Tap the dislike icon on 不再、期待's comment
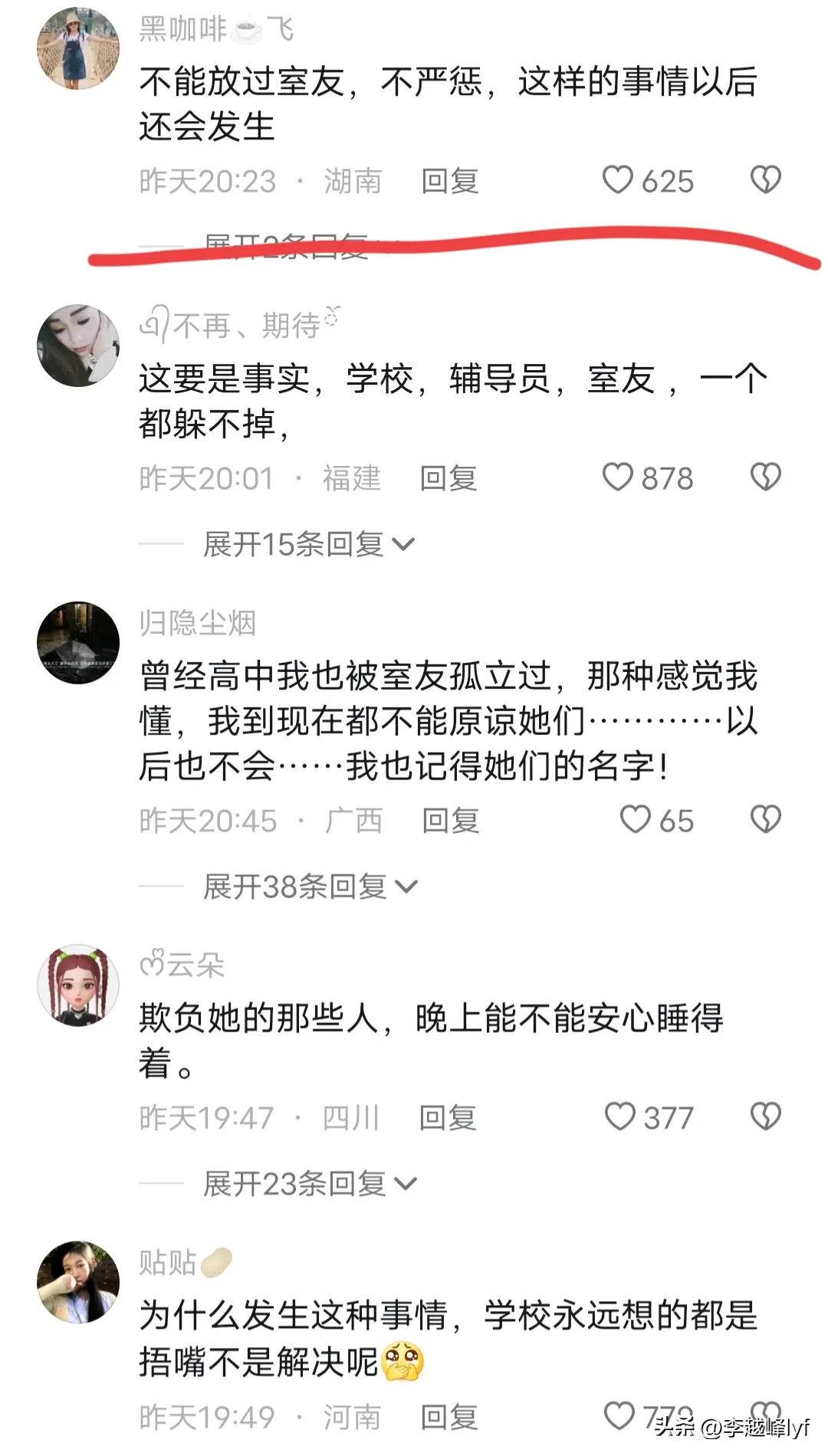Screen dimensions: 828x1456 tap(764, 477)
